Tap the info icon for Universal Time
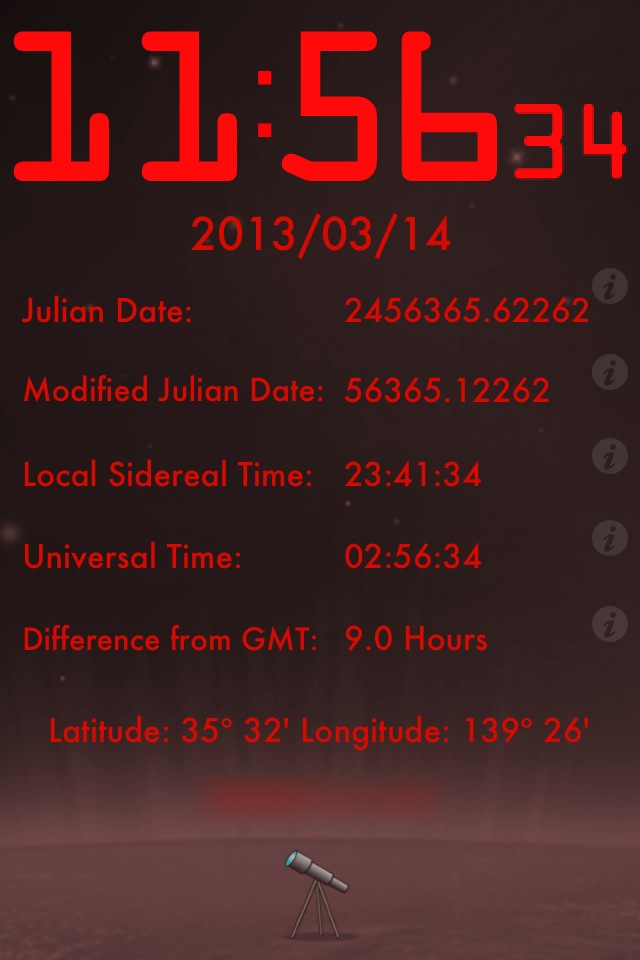This screenshot has width=640, height=960. pyautogui.click(x=609, y=539)
